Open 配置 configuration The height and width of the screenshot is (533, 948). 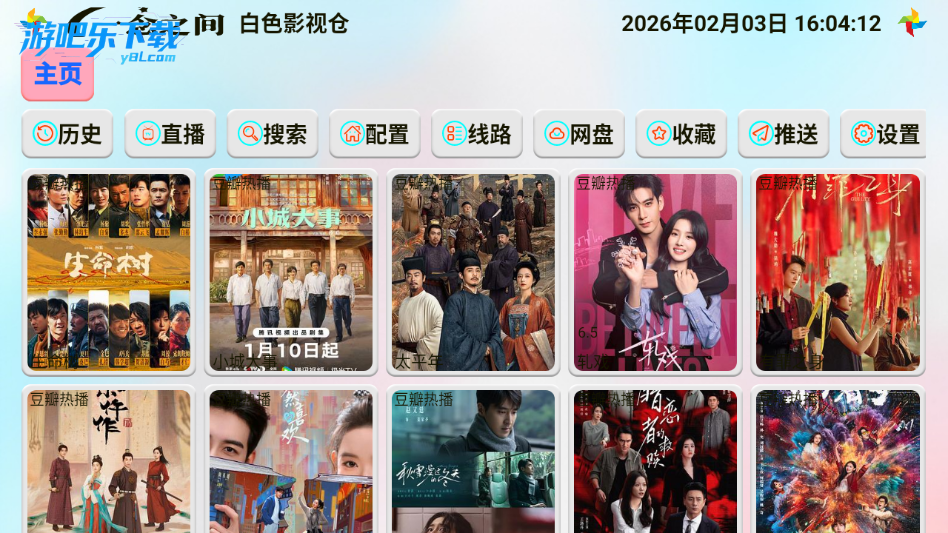pyautogui.click(x=374, y=134)
